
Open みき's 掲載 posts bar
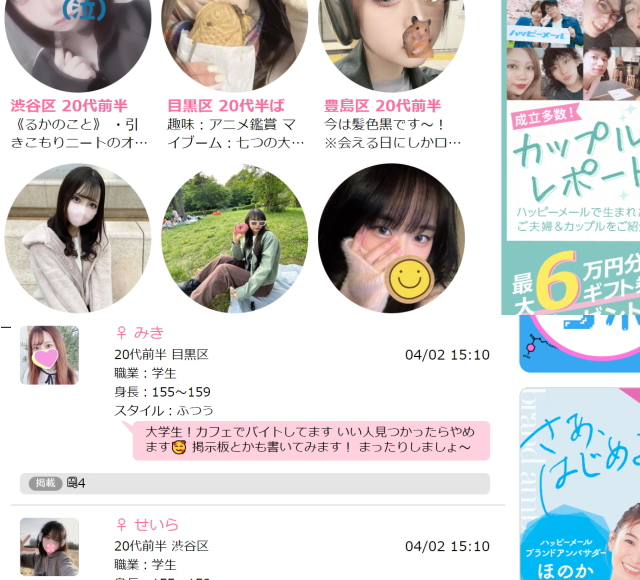click(x=255, y=483)
